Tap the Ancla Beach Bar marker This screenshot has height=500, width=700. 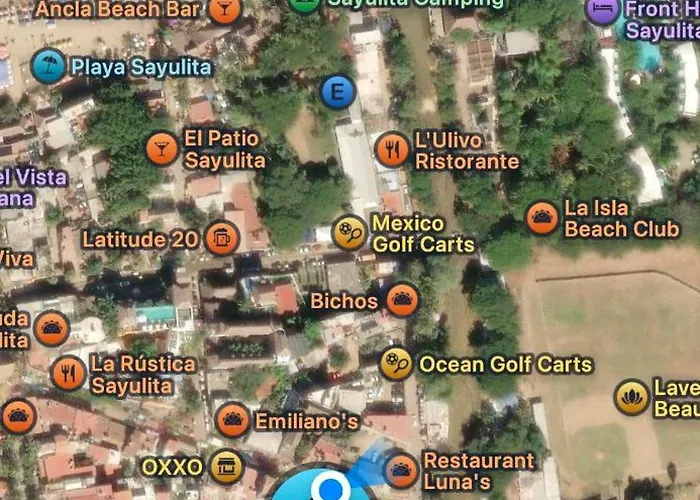(224, 9)
